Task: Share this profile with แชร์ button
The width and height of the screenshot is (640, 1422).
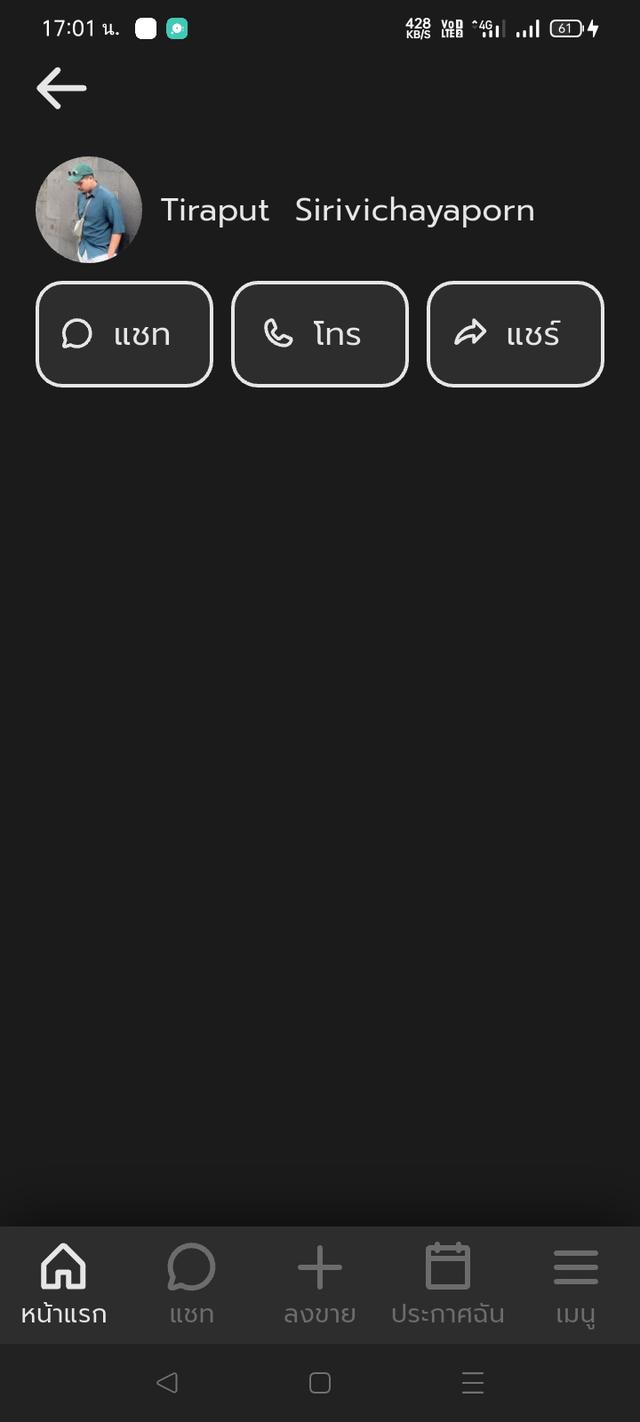Action: [x=515, y=334]
